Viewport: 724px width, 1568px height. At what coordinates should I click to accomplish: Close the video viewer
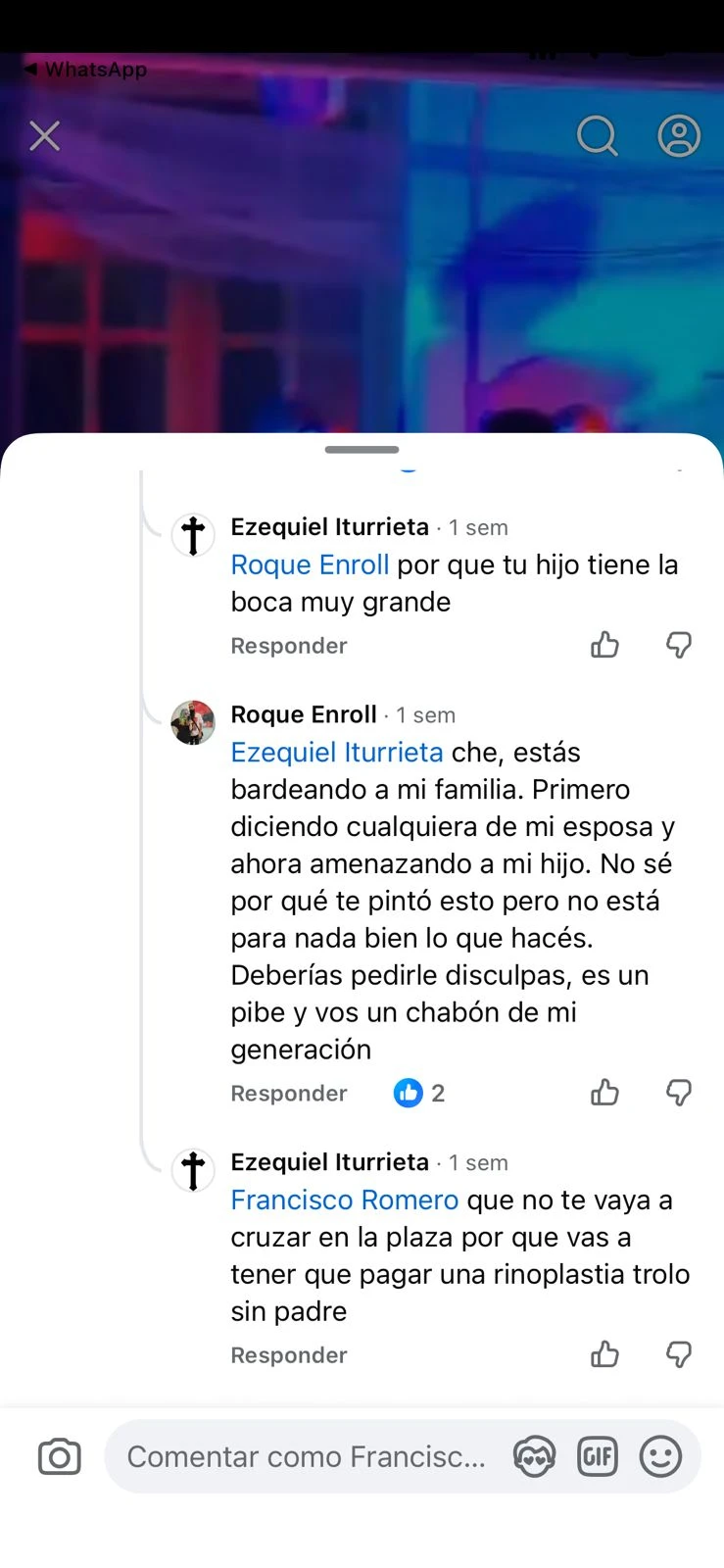[45, 136]
